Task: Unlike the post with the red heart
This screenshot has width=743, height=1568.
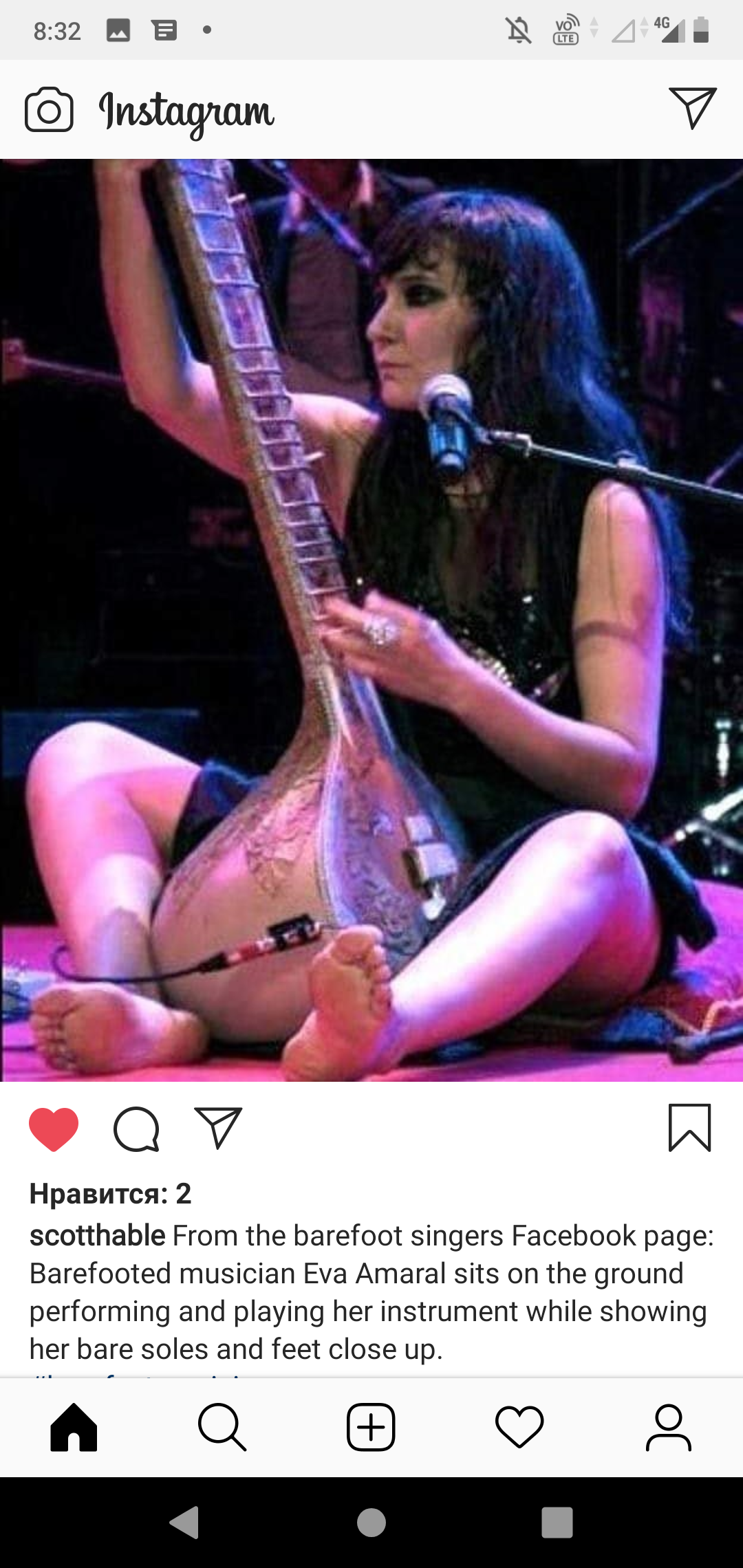Action: point(54,1129)
